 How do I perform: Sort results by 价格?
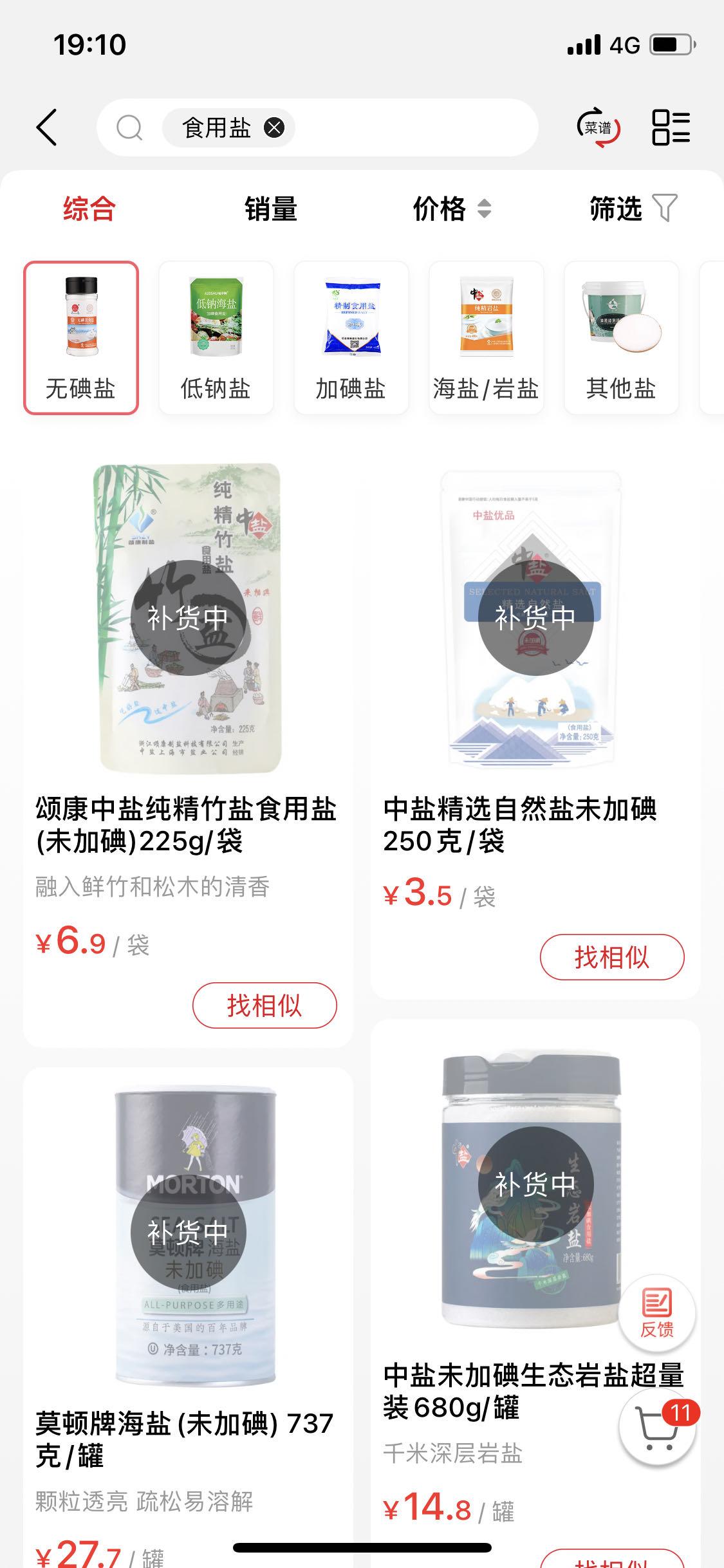(451, 209)
